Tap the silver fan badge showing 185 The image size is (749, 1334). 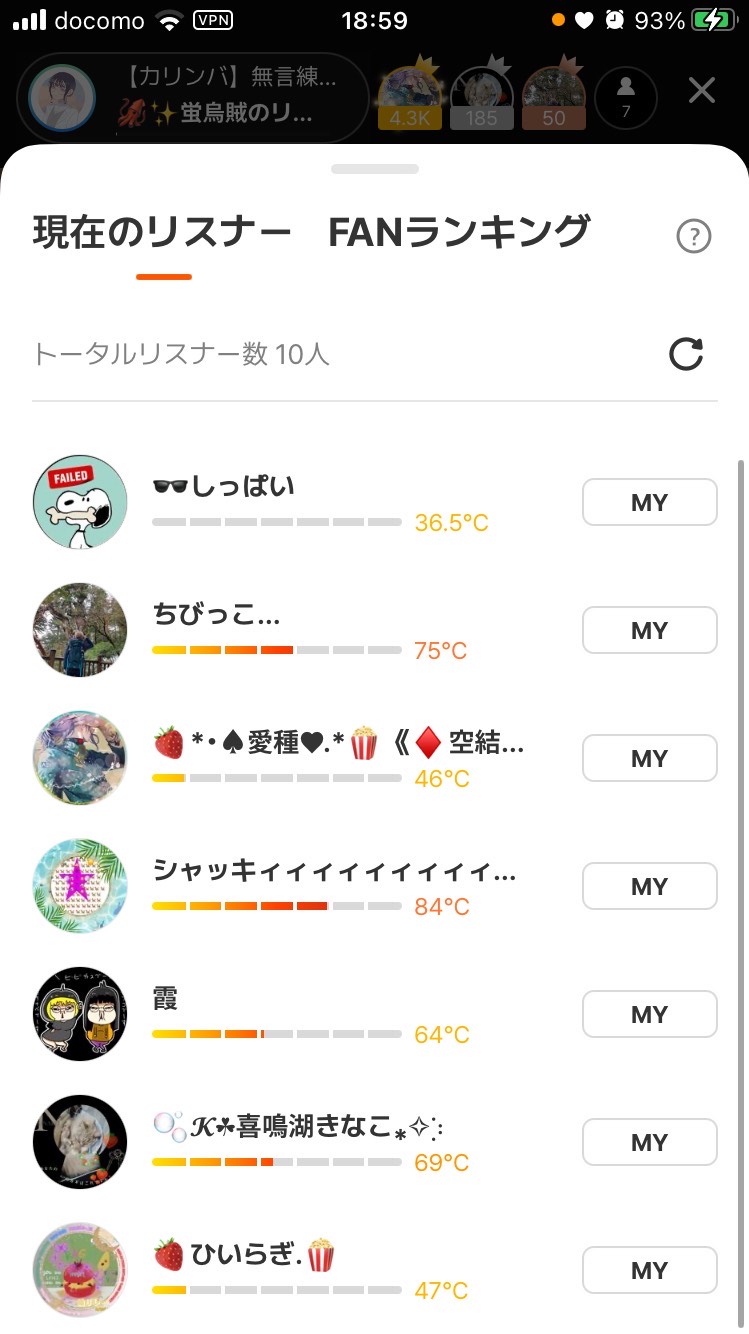482,98
